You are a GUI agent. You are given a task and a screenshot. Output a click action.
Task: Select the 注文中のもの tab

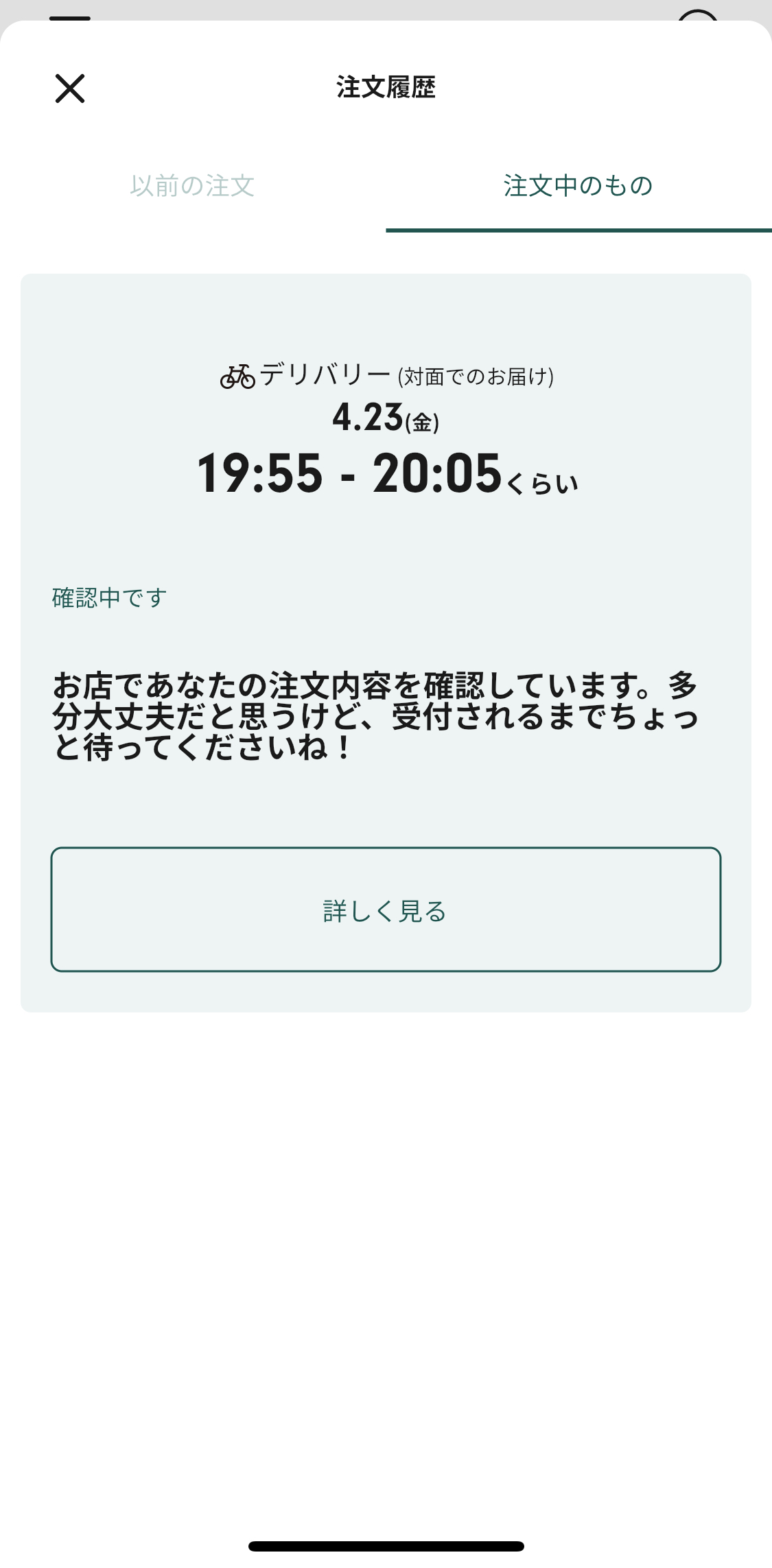pos(578,186)
